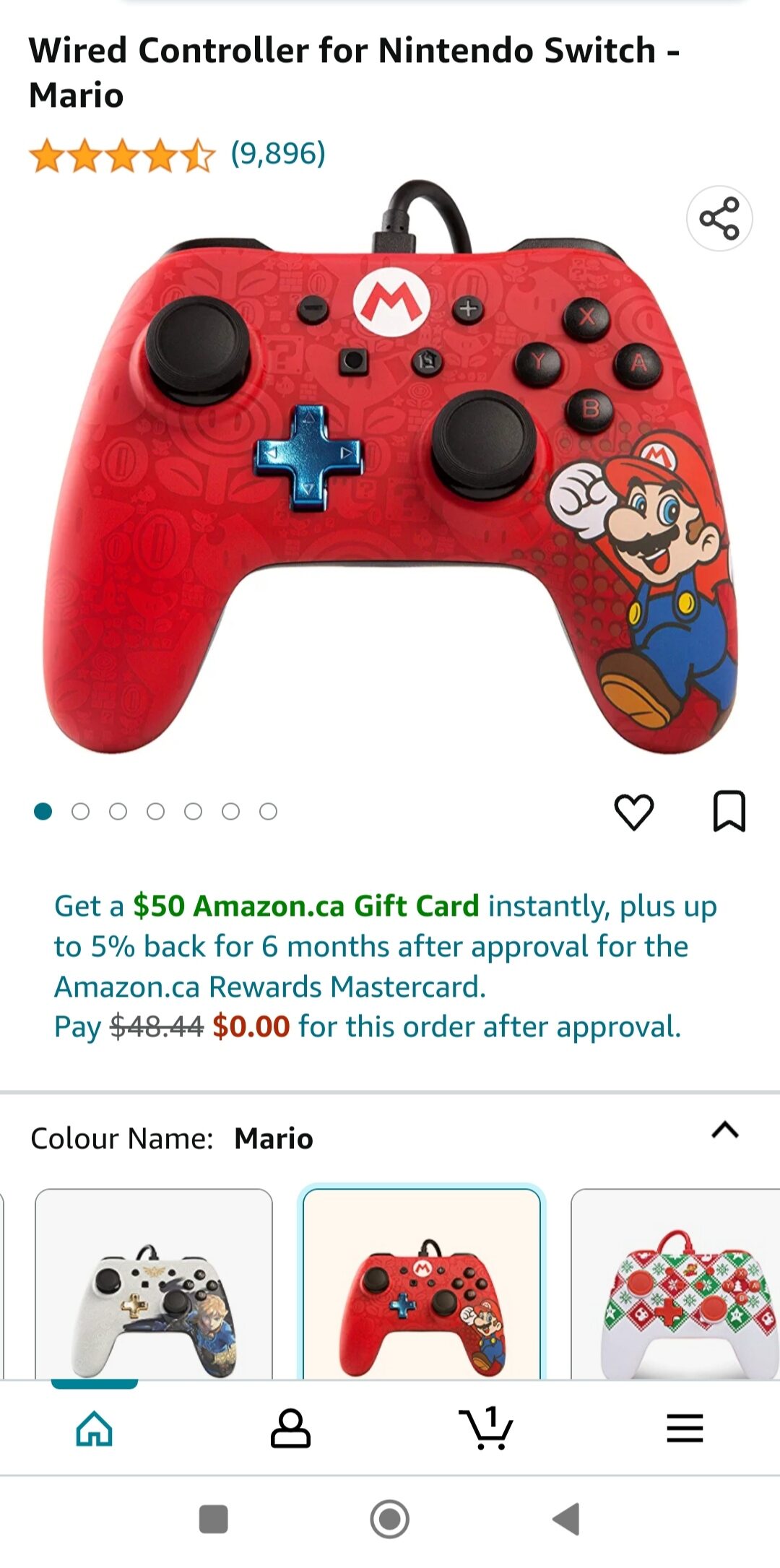Open the hamburger menu tab
Screen dimensions: 780x1568
684,1429
